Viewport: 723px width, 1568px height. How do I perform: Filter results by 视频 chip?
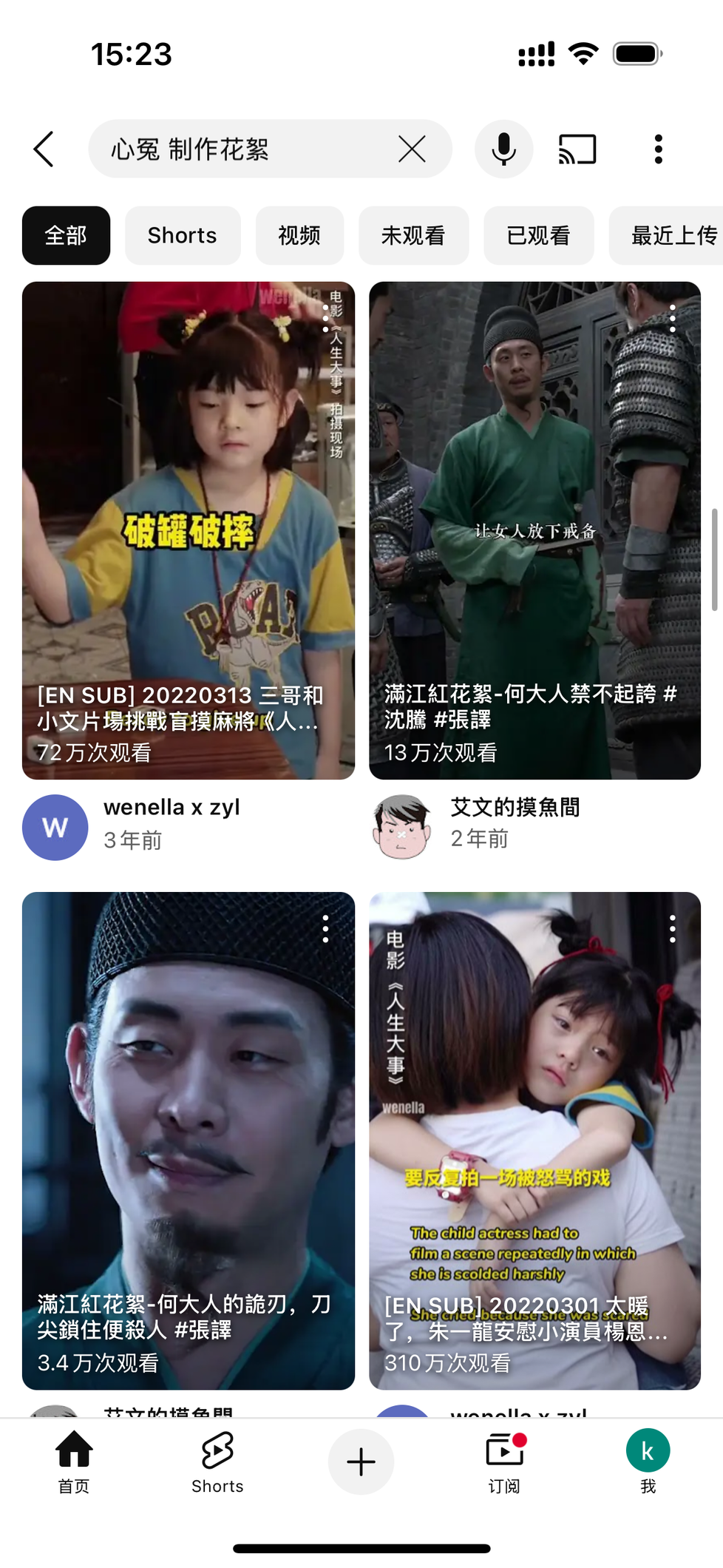pos(299,235)
